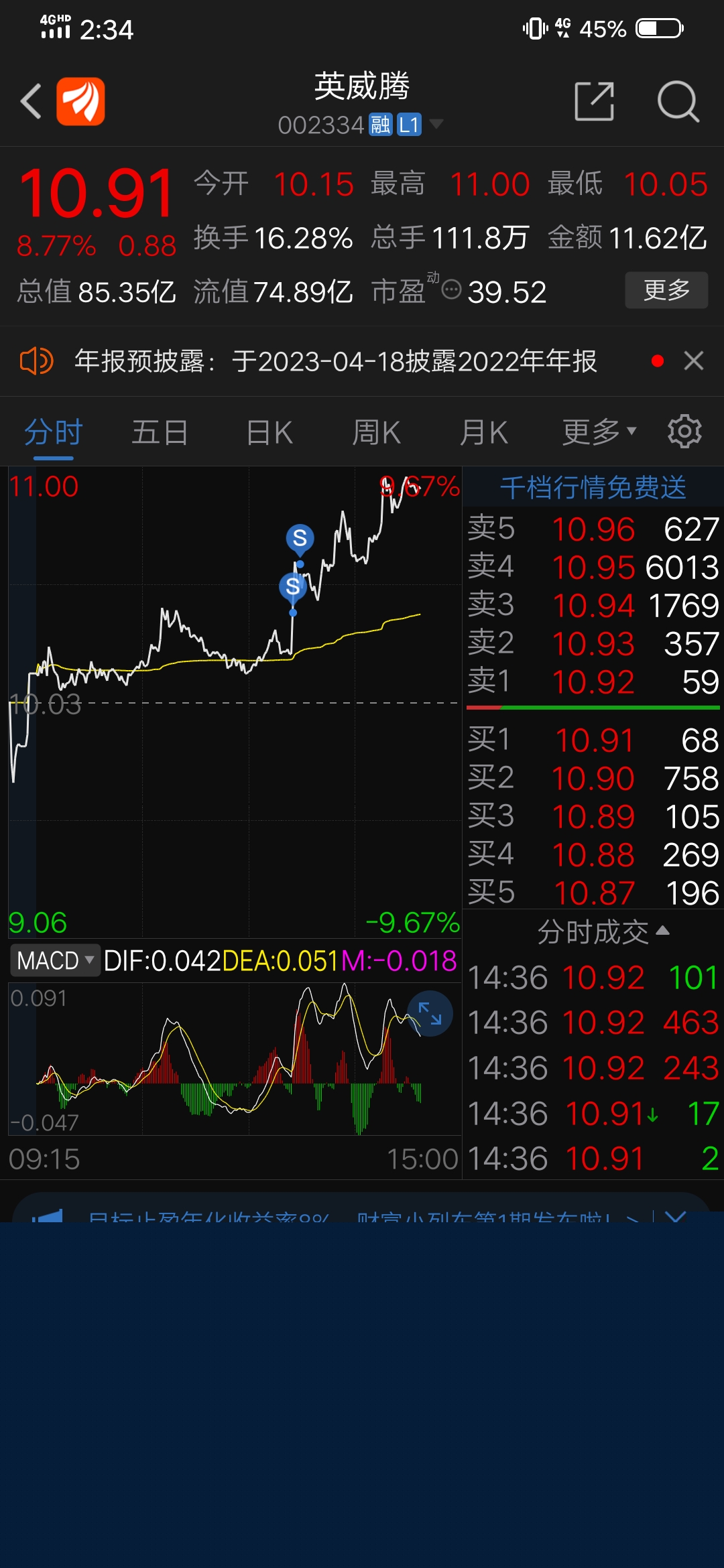The image size is (724, 1568).
Task: Tap the 更多 button for more quote data
Action: coord(666,290)
